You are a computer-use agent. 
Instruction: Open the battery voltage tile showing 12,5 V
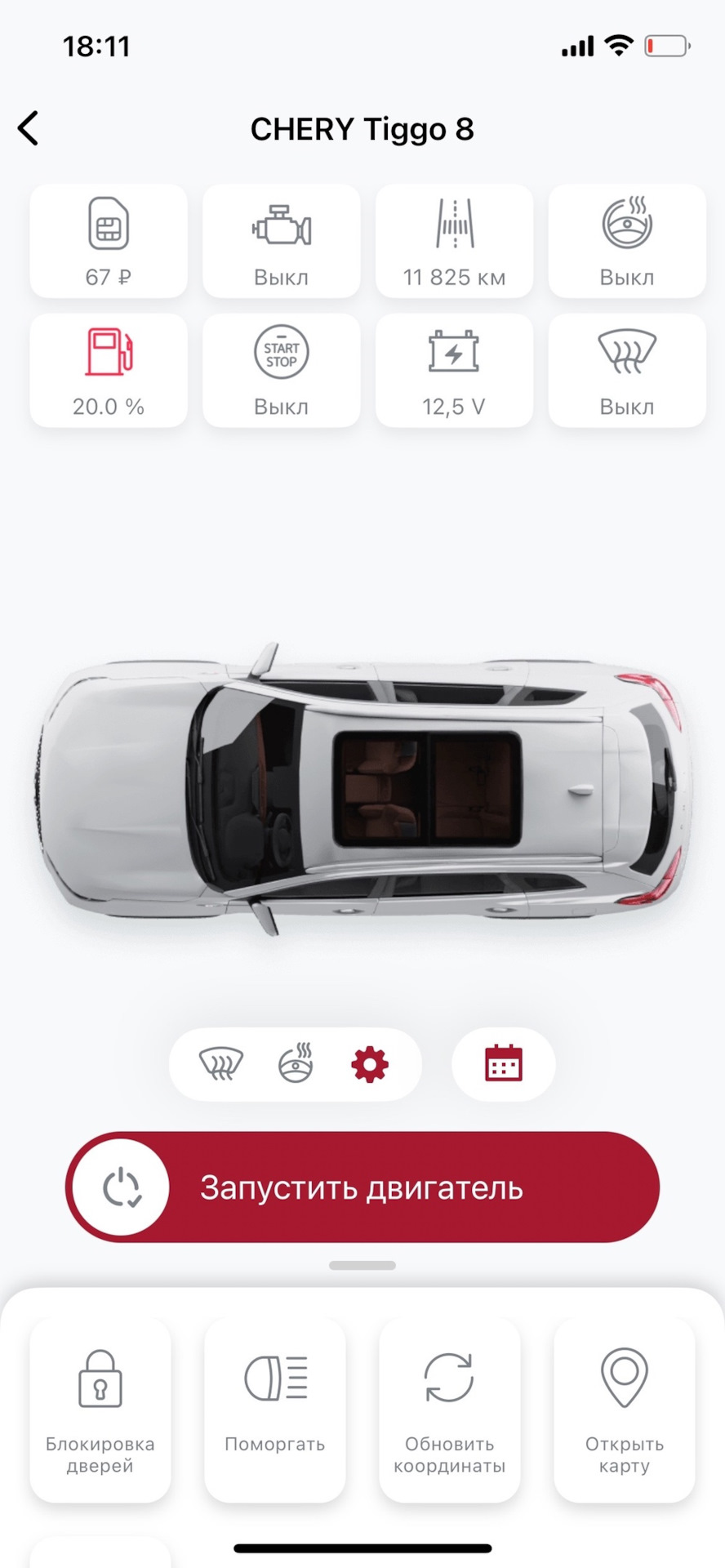454,370
